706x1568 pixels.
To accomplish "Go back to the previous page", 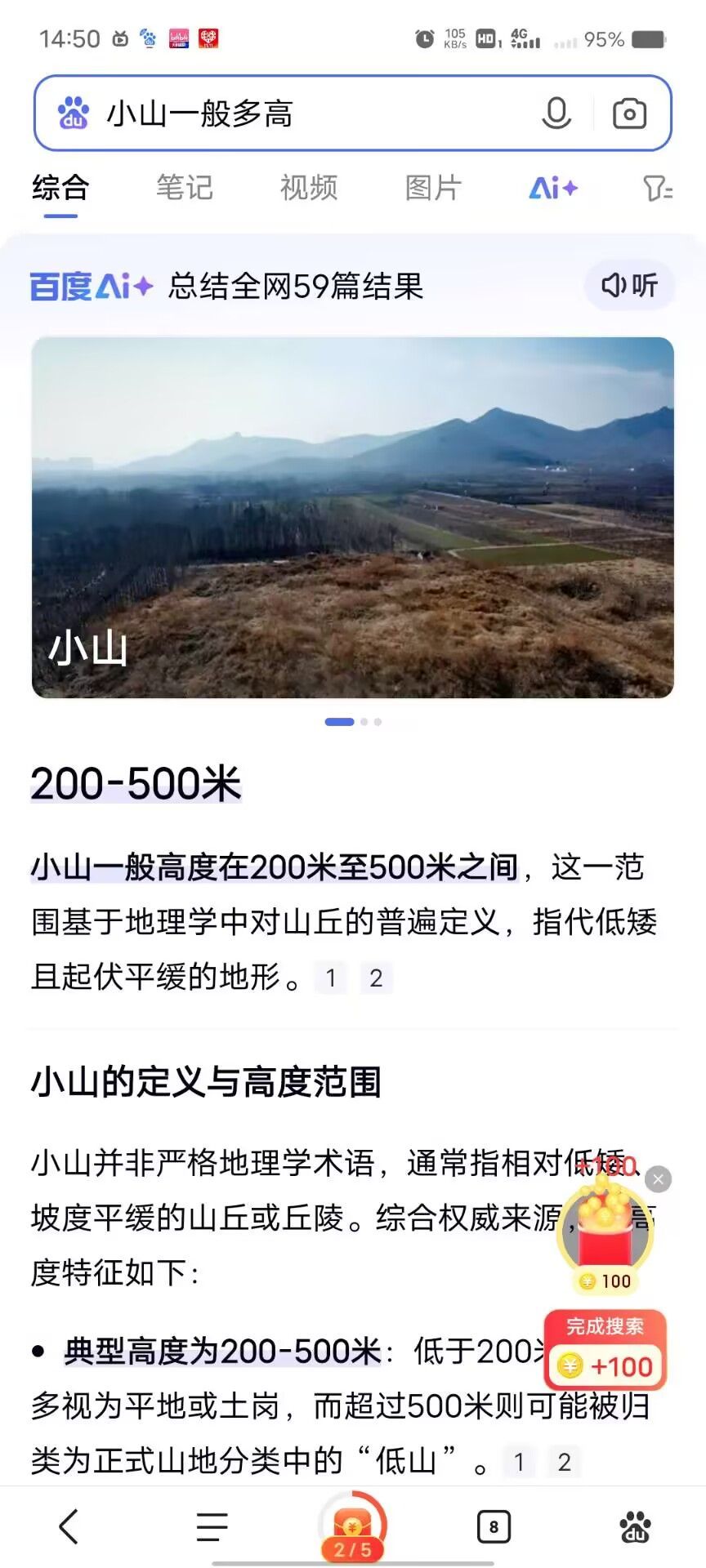I will (69, 1526).
